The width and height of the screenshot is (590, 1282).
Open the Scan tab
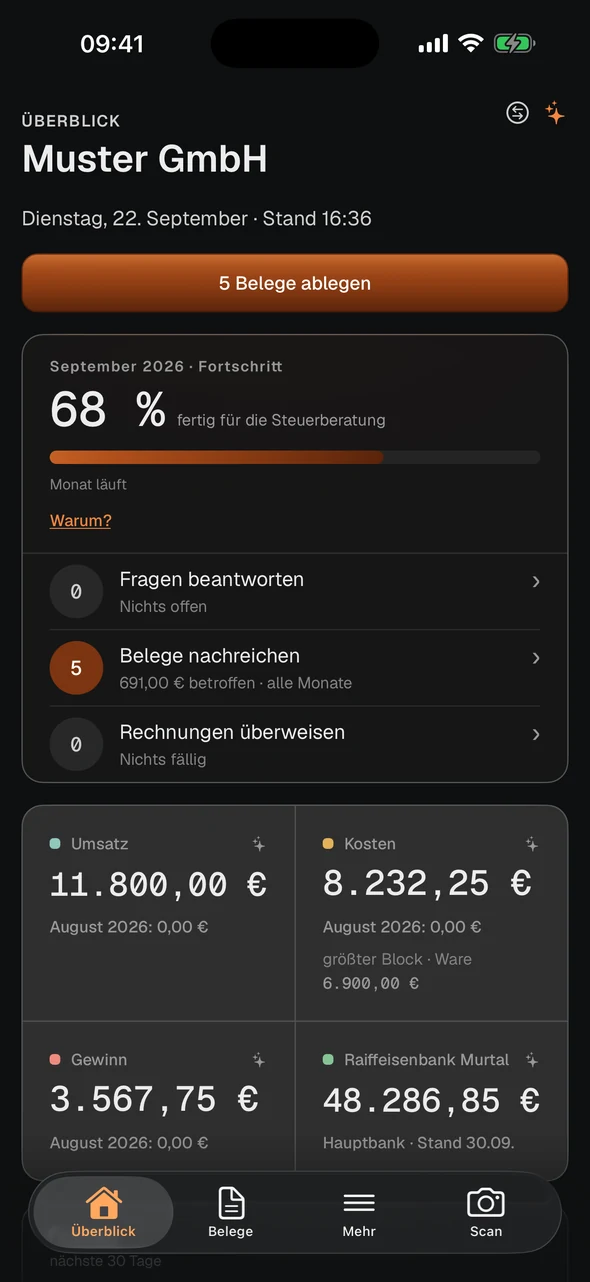click(x=486, y=1213)
